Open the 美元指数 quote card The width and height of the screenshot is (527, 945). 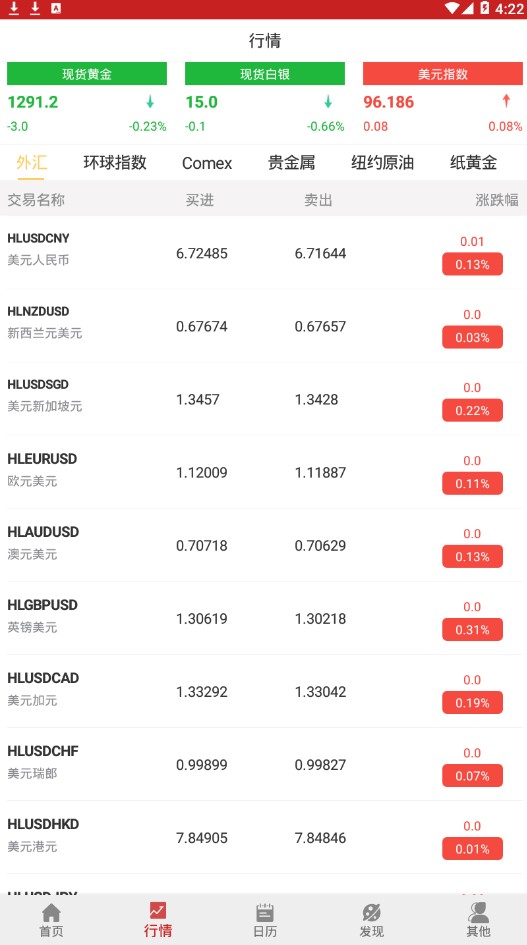(443, 99)
